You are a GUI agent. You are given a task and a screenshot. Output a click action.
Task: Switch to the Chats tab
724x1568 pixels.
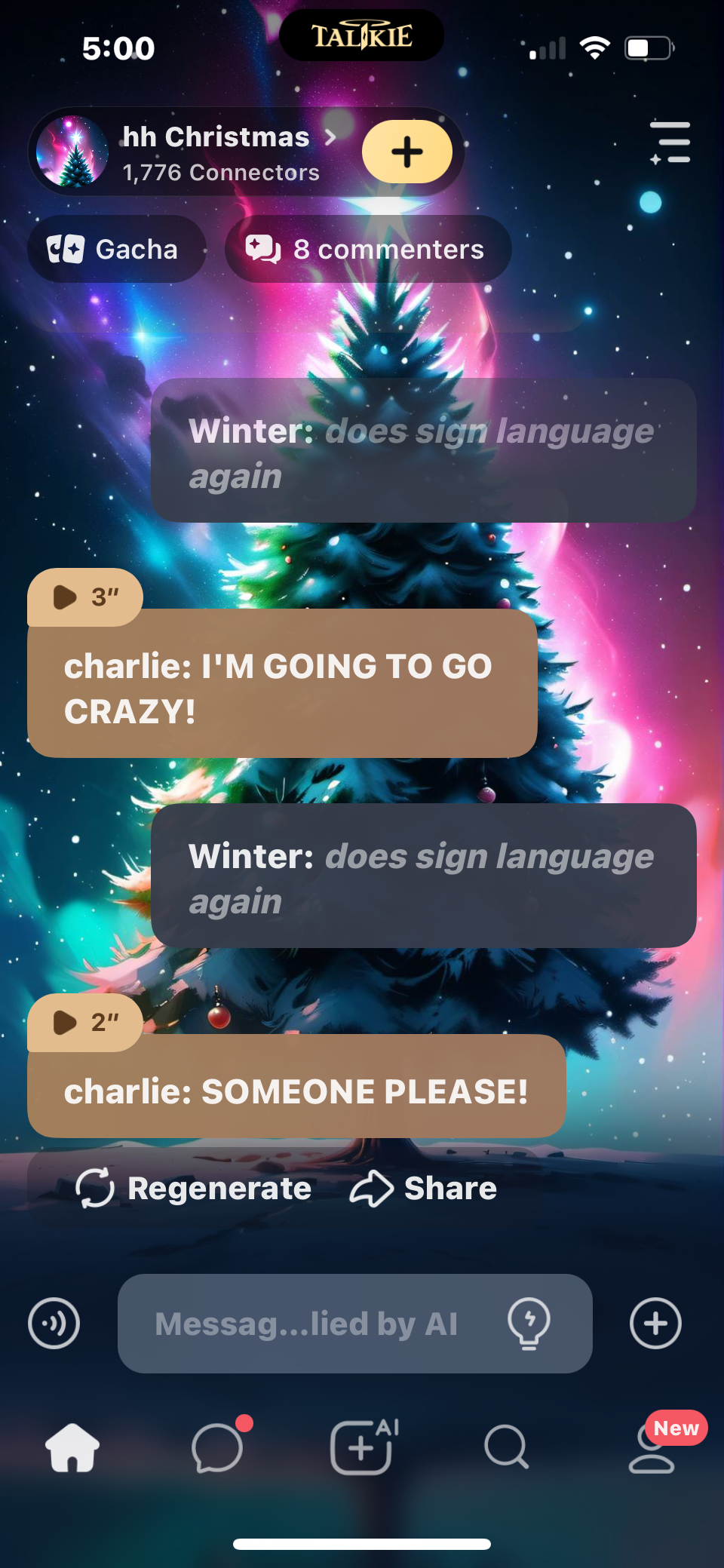click(217, 1447)
